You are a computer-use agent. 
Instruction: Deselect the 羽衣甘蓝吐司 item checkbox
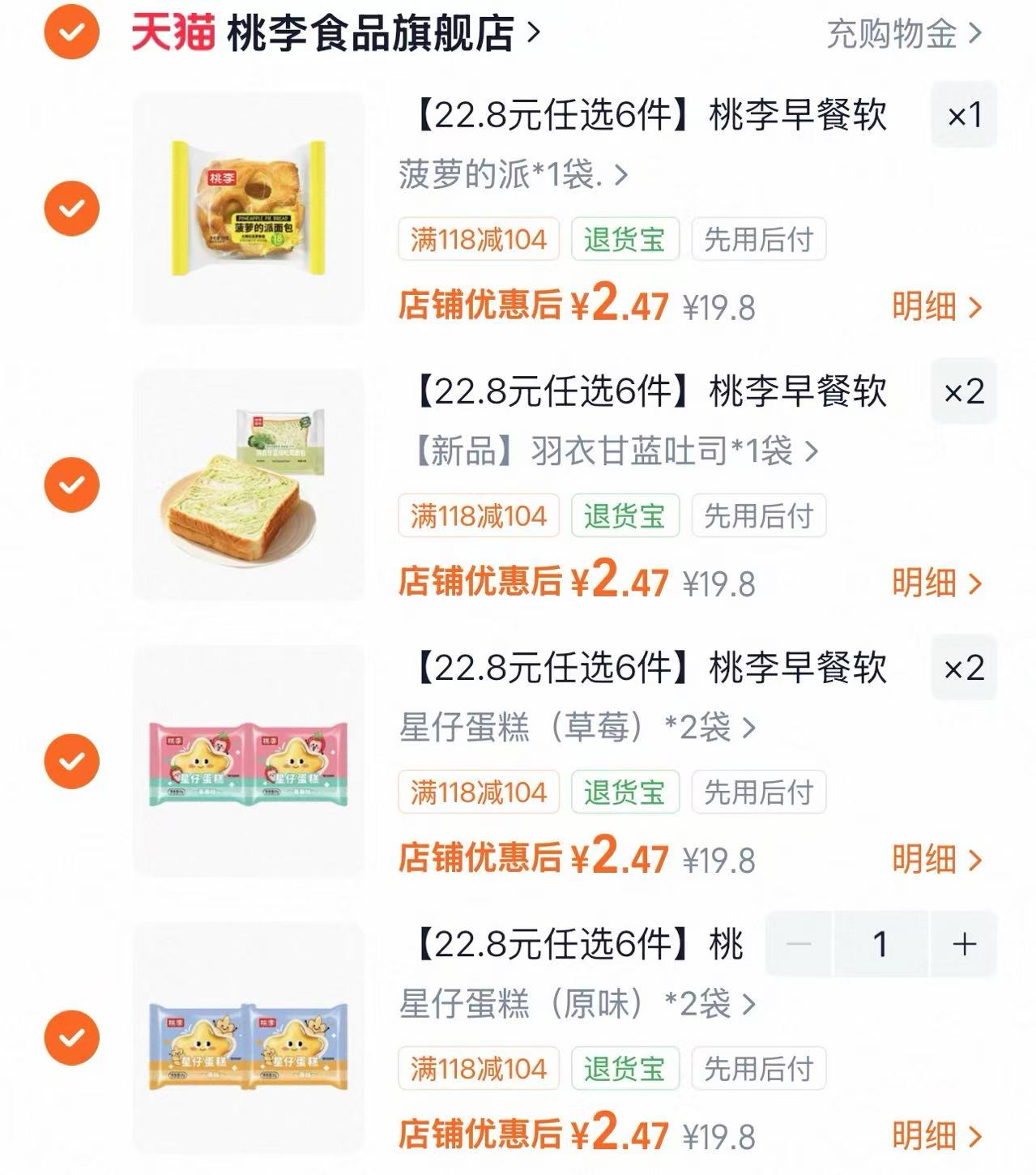(x=71, y=485)
